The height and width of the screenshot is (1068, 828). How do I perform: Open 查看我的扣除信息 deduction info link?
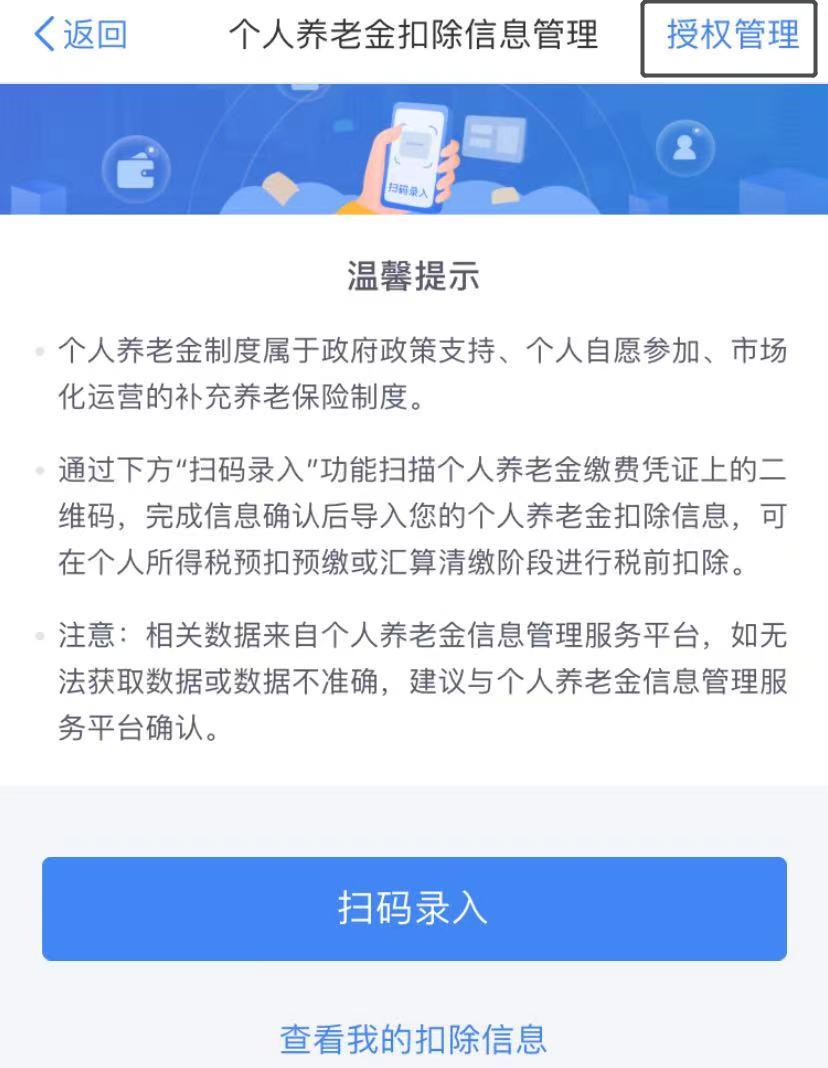[414, 1041]
